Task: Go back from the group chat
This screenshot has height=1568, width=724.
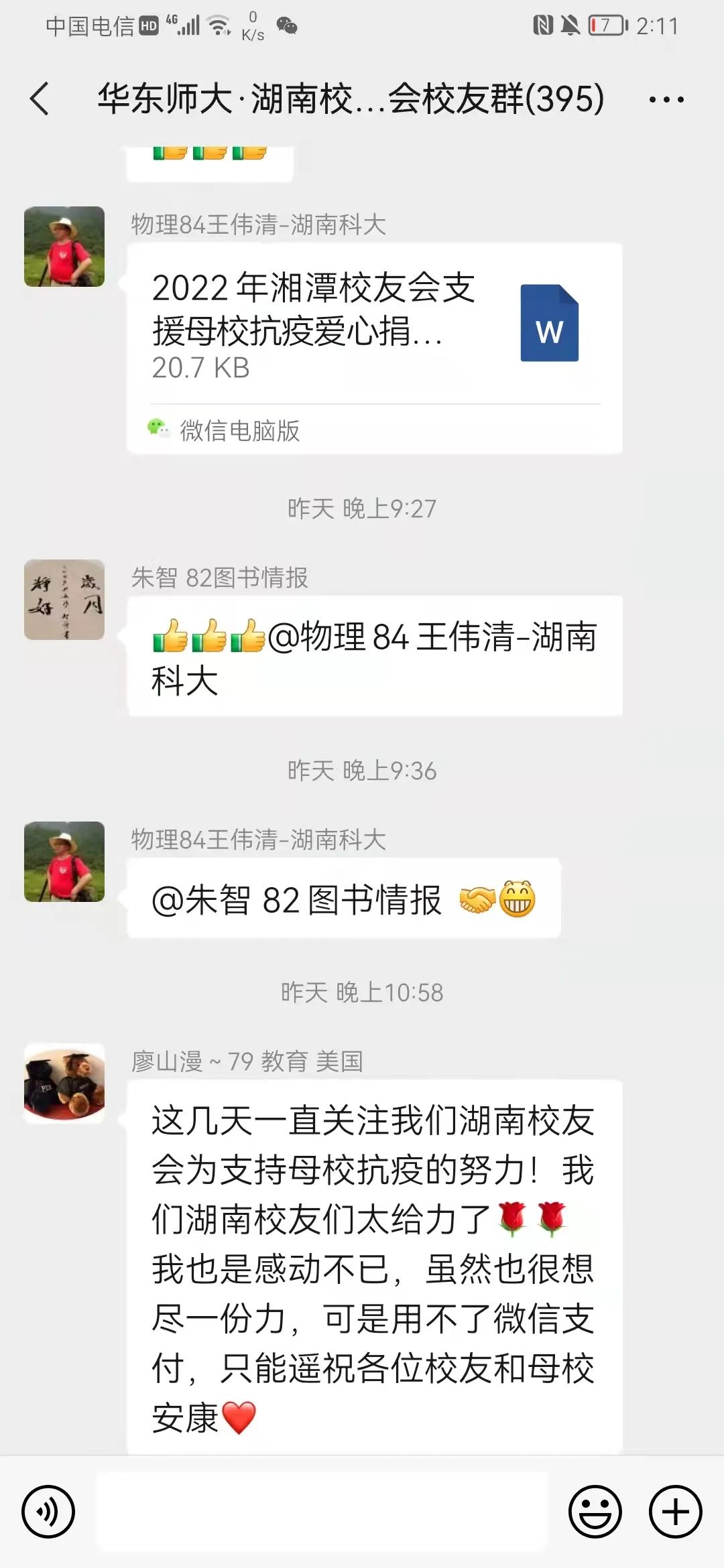Action: 40,99
